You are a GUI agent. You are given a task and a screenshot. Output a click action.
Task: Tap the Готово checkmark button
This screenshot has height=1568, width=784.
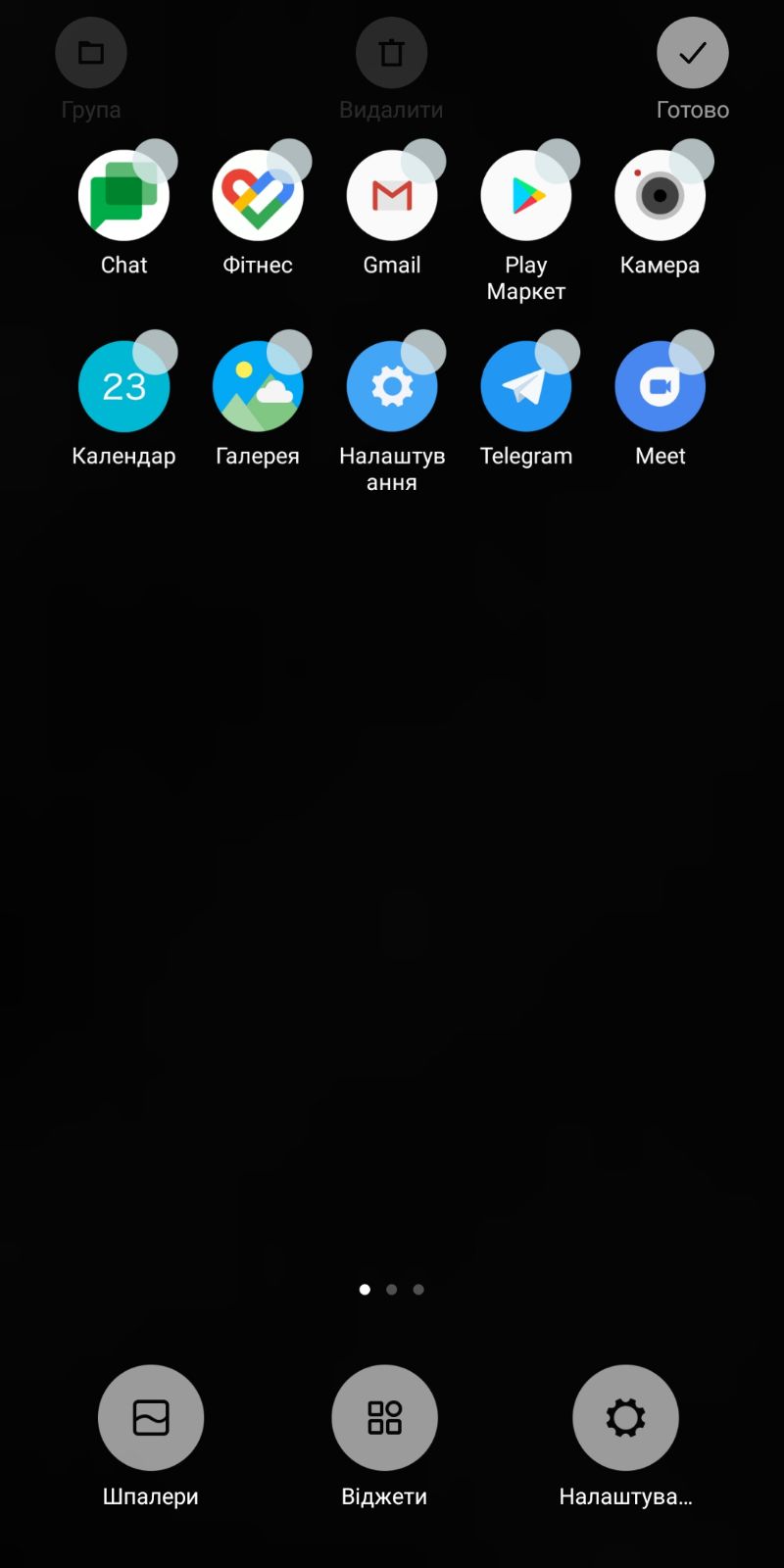tap(692, 54)
